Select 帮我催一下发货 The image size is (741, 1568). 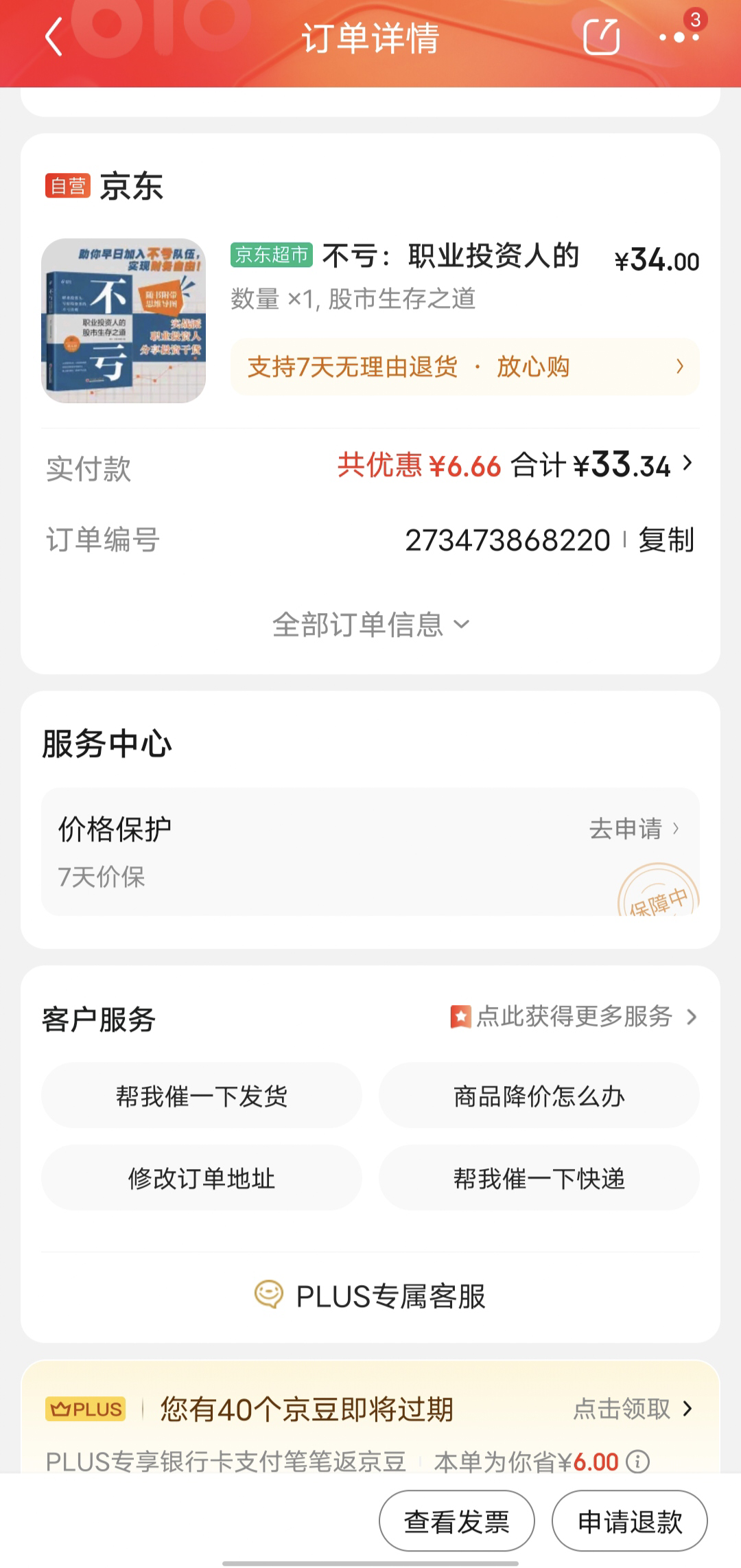click(x=201, y=1096)
